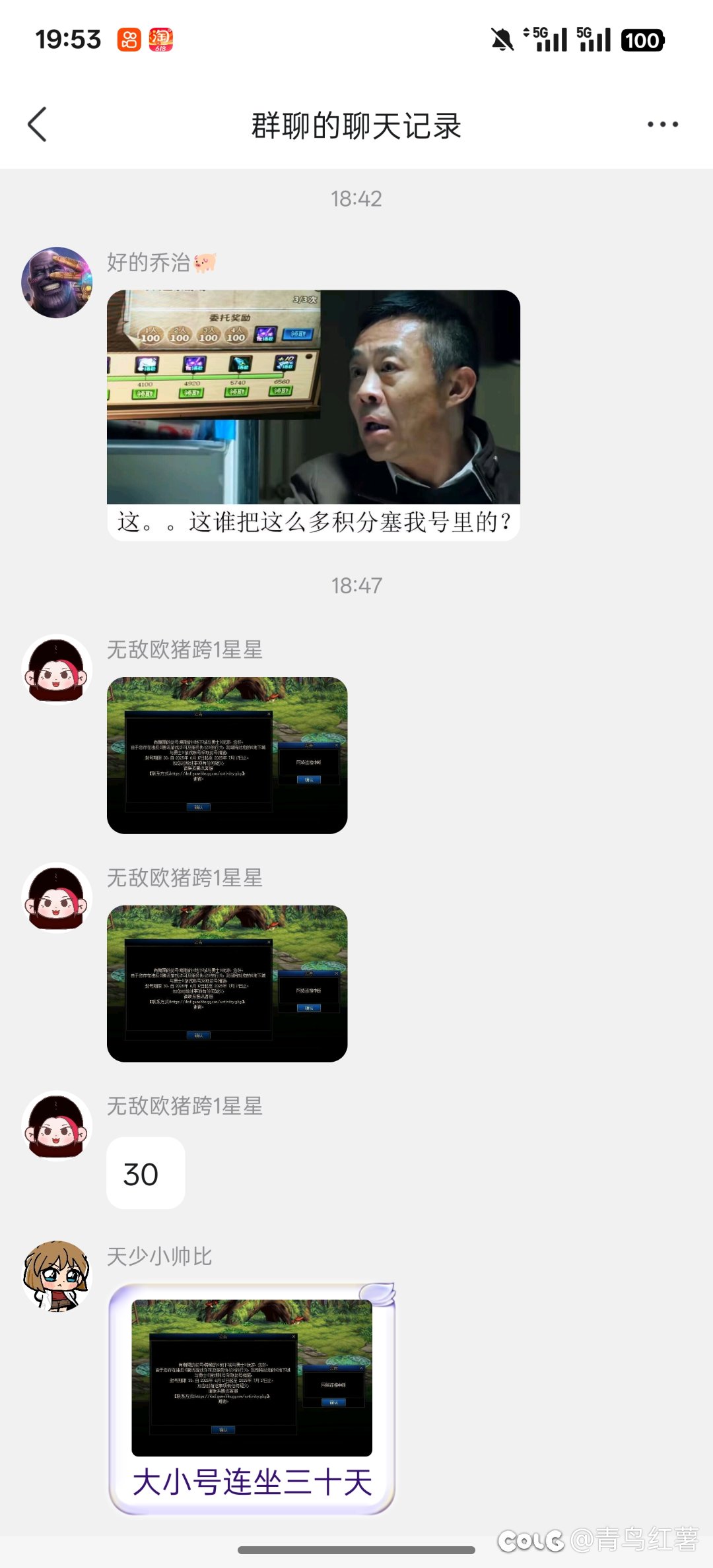Tap the battery 100 indicator

(x=643, y=39)
